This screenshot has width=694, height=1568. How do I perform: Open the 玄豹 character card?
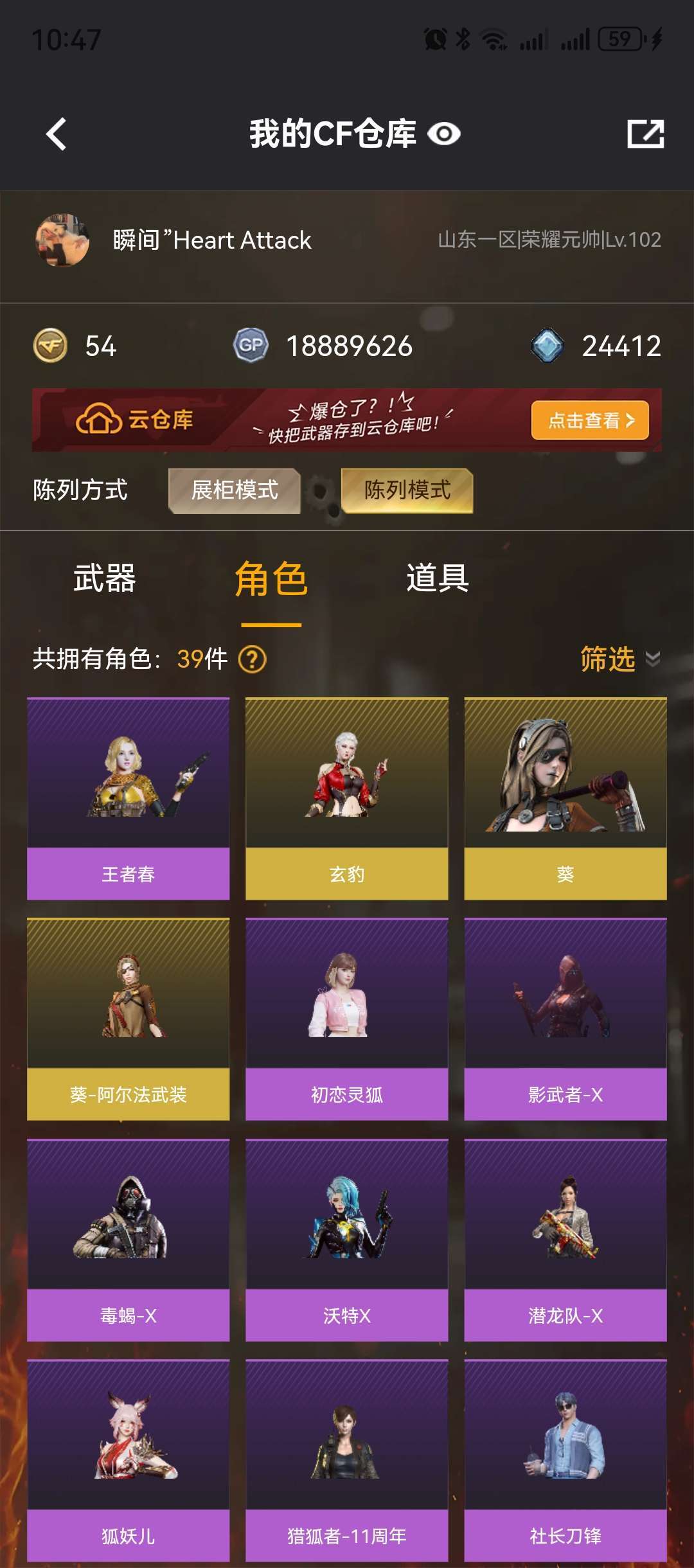pos(347,799)
